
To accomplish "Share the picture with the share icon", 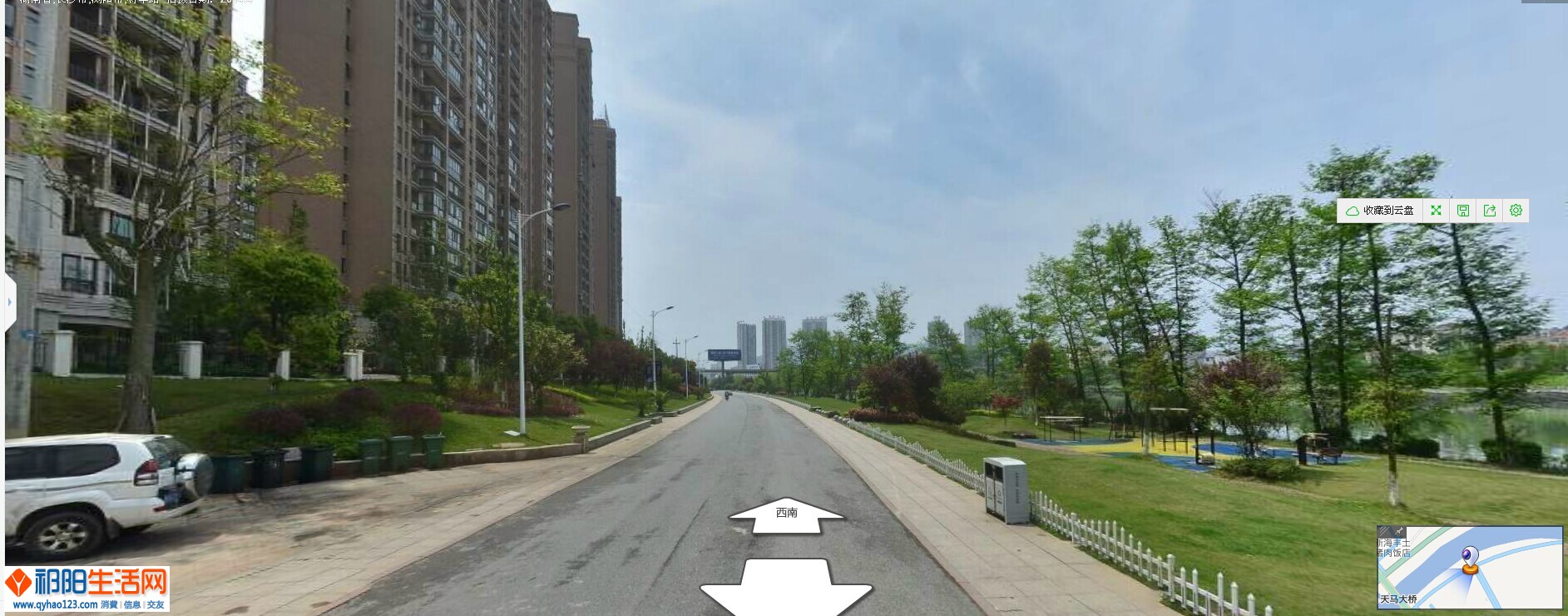I will click(x=1490, y=211).
